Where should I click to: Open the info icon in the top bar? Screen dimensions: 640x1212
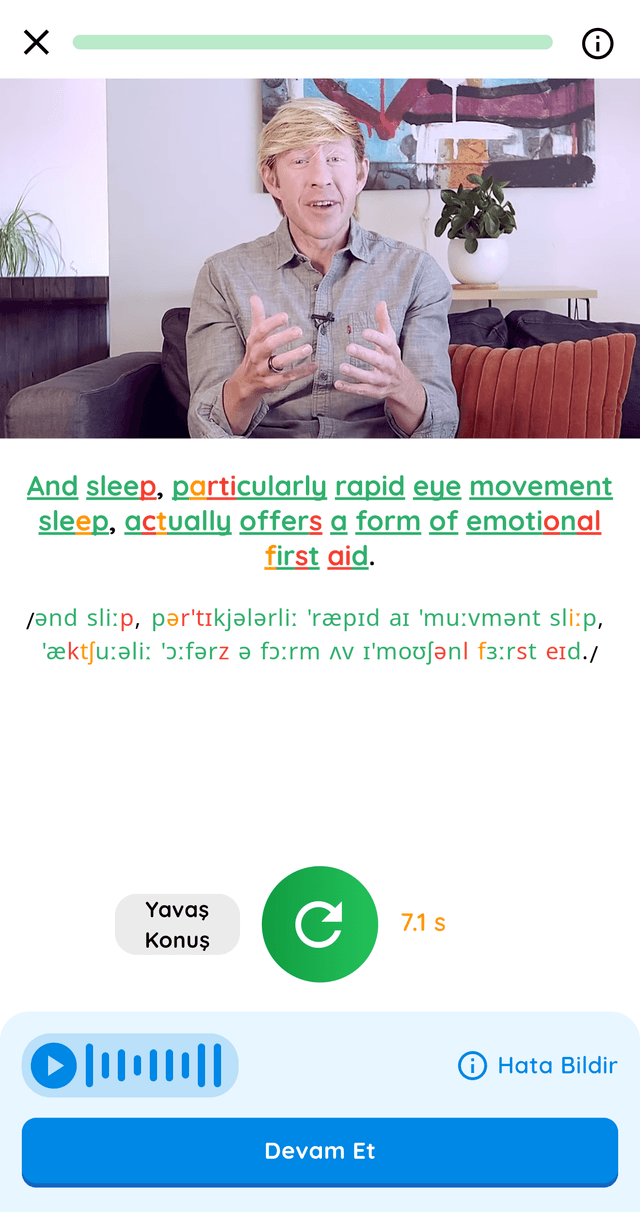point(597,43)
